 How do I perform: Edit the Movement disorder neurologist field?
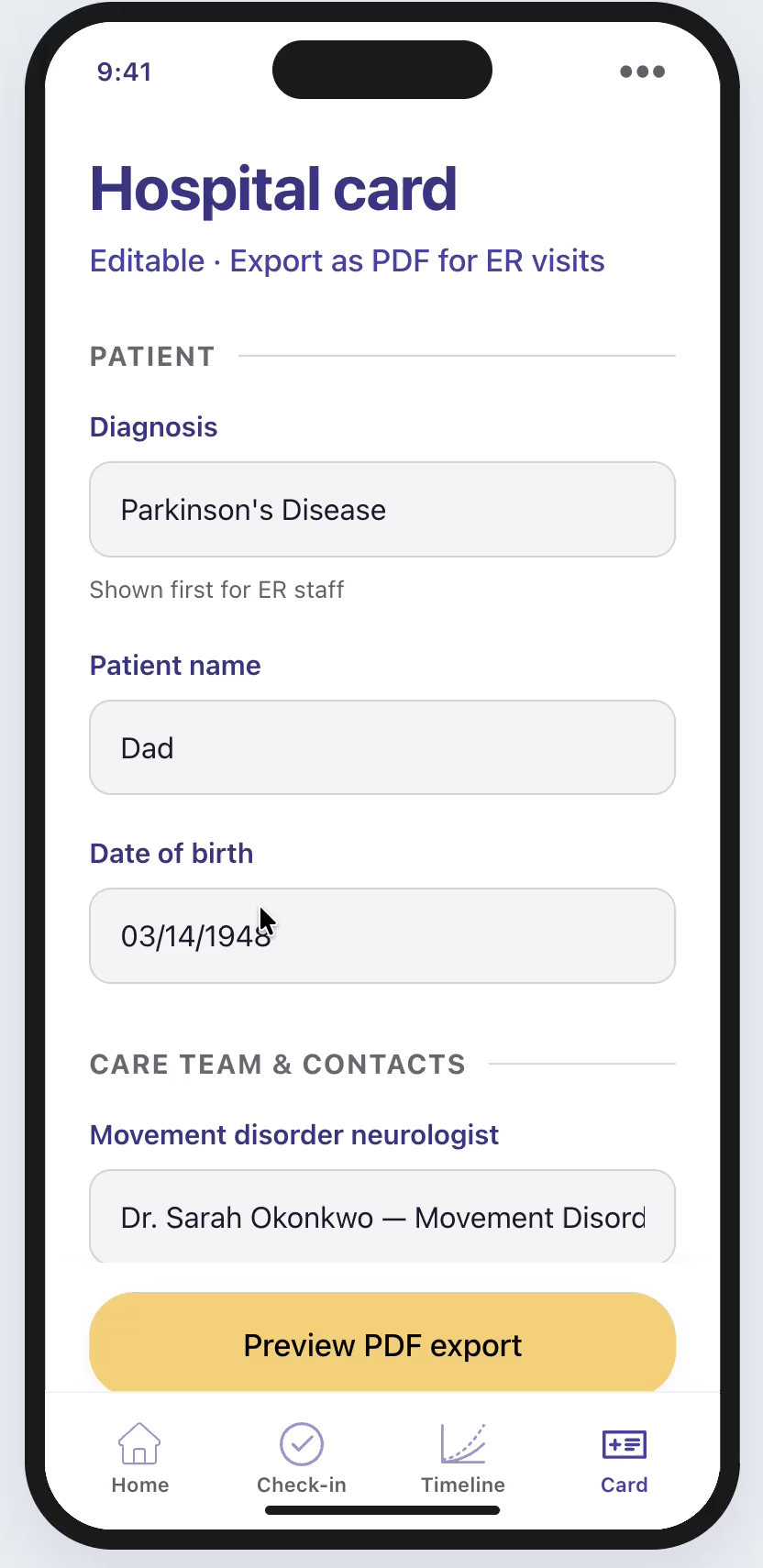[382, 1217]
